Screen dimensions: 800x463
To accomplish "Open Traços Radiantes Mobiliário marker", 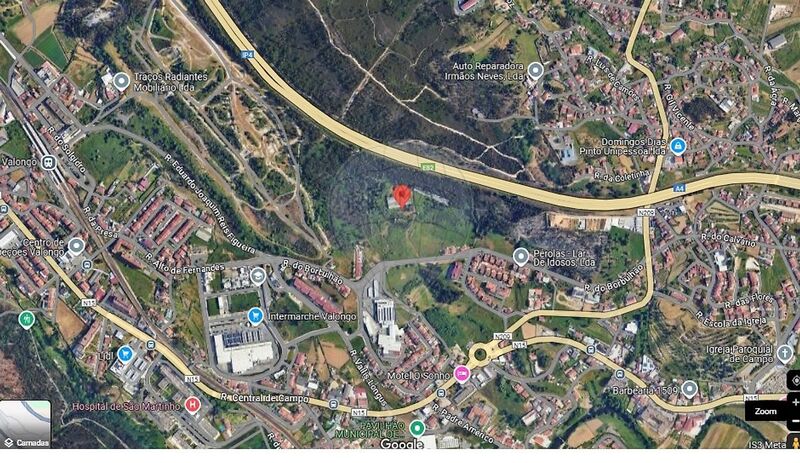I will 122,81.
